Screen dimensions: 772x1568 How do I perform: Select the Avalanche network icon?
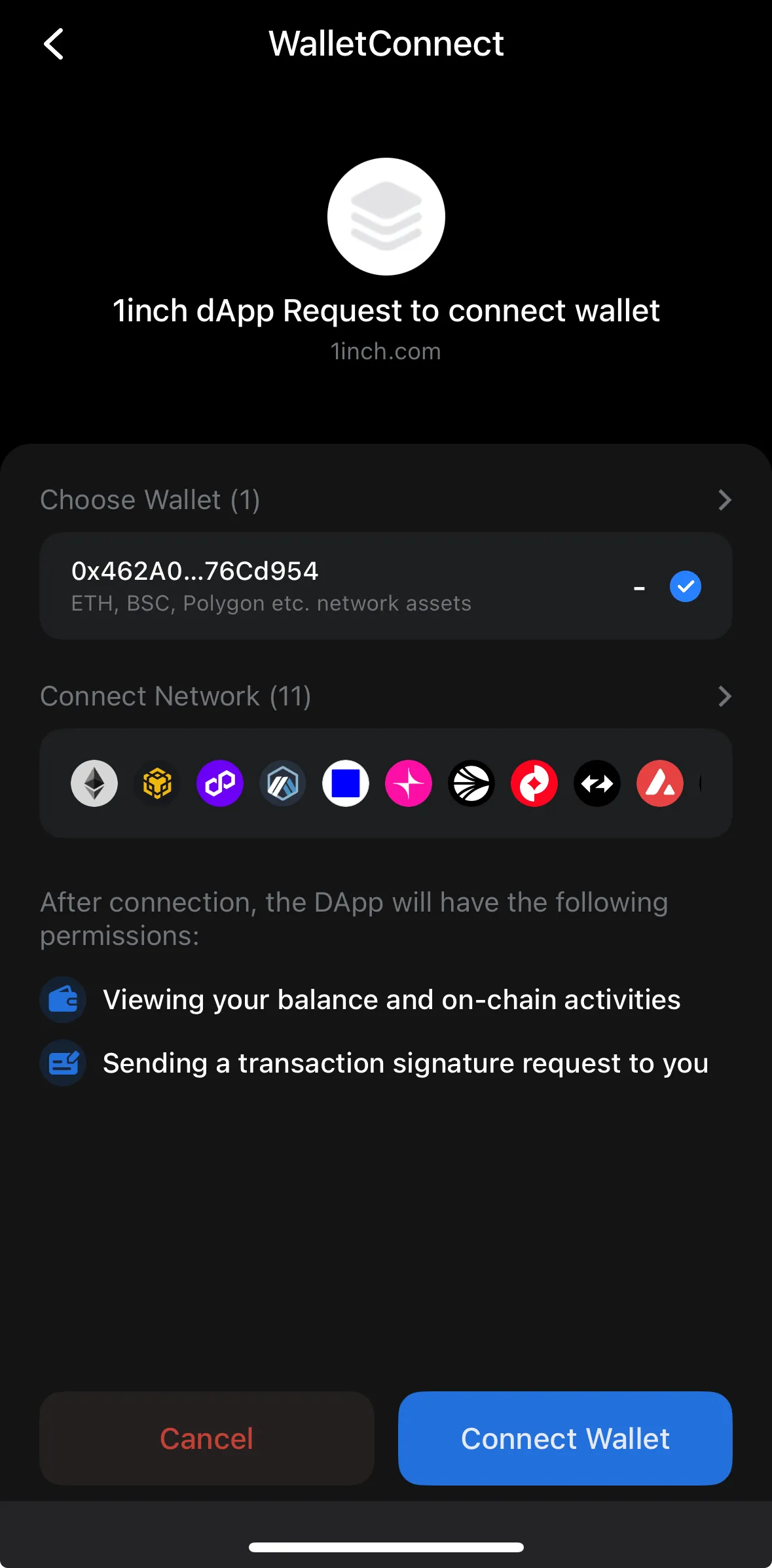[659, 783]
